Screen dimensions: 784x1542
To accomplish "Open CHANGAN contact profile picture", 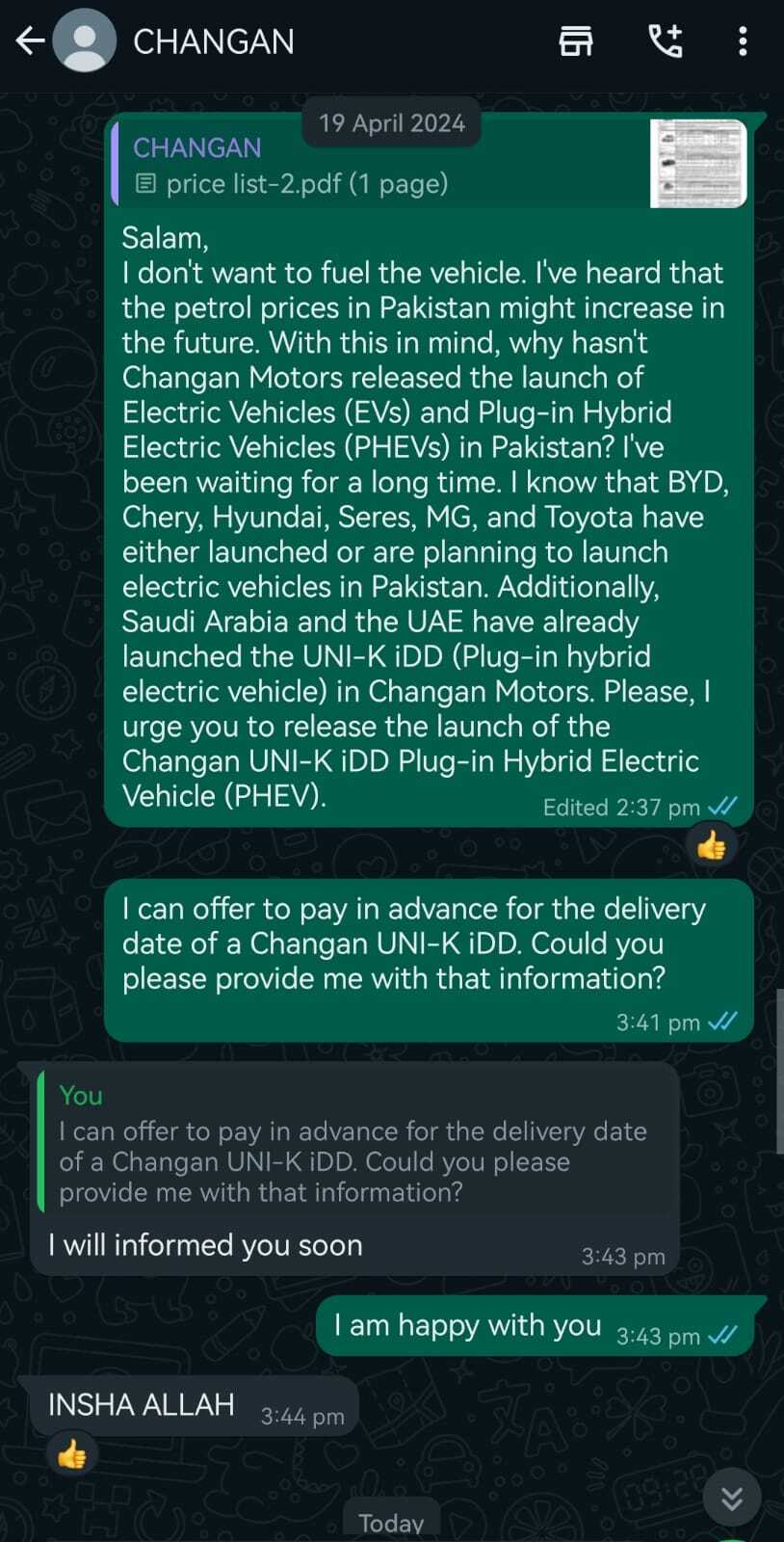I will click(x=85, y=40).
